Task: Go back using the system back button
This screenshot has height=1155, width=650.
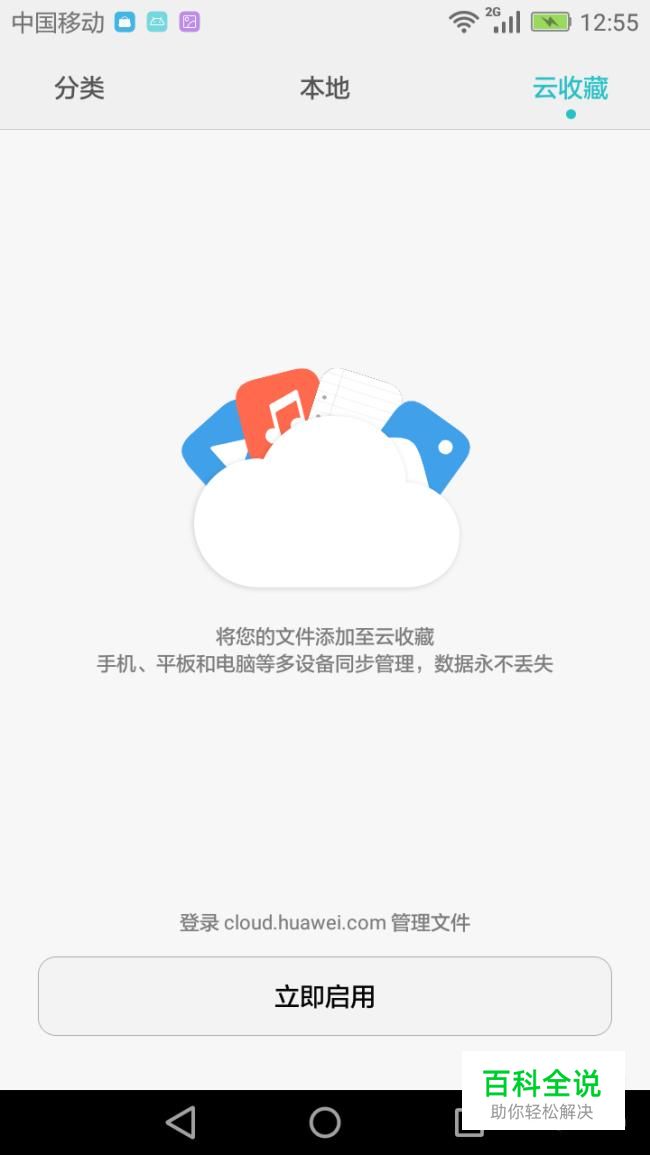Action: 181,1122
